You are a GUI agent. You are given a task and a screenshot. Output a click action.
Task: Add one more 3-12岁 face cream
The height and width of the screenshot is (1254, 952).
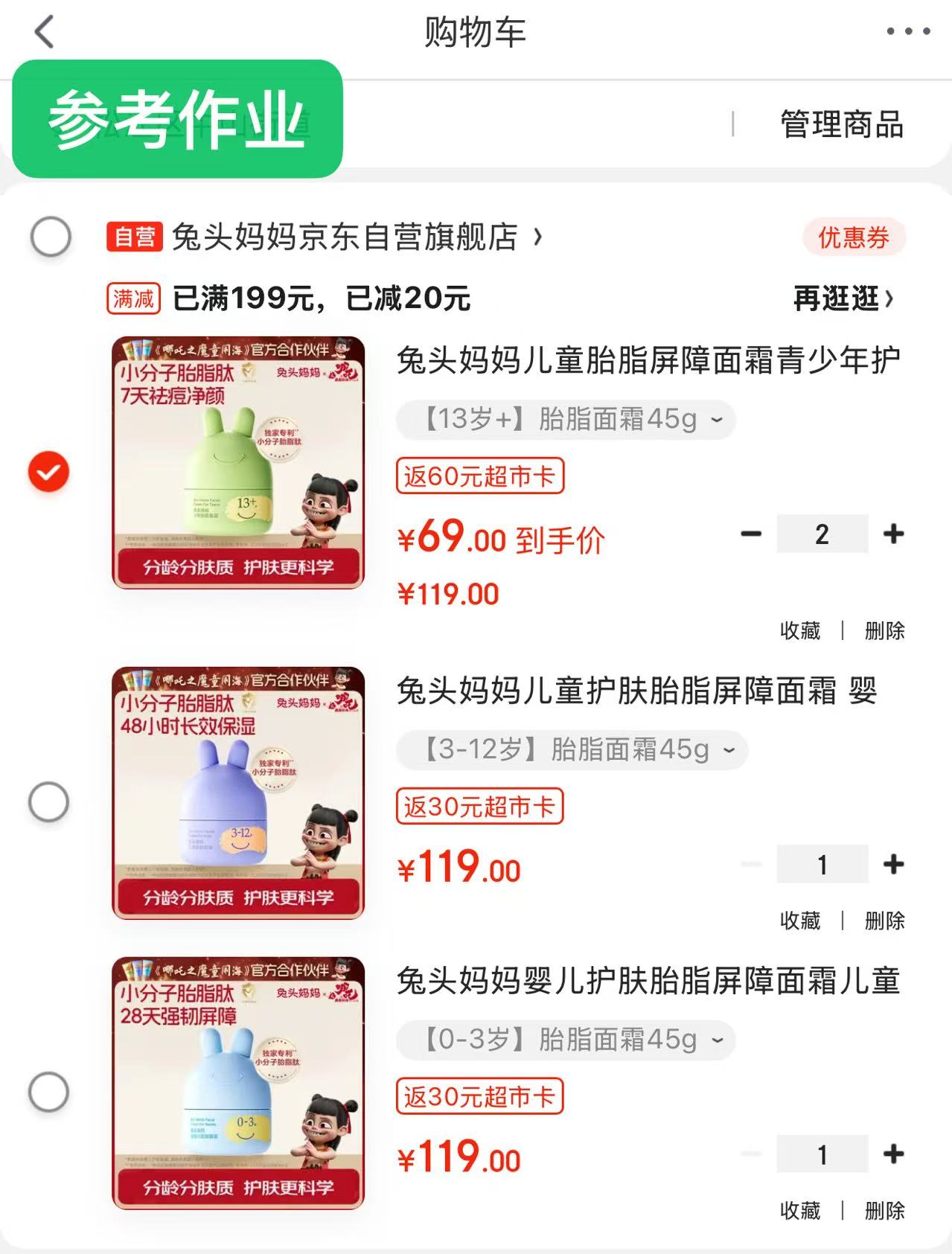tap(893, 864)
